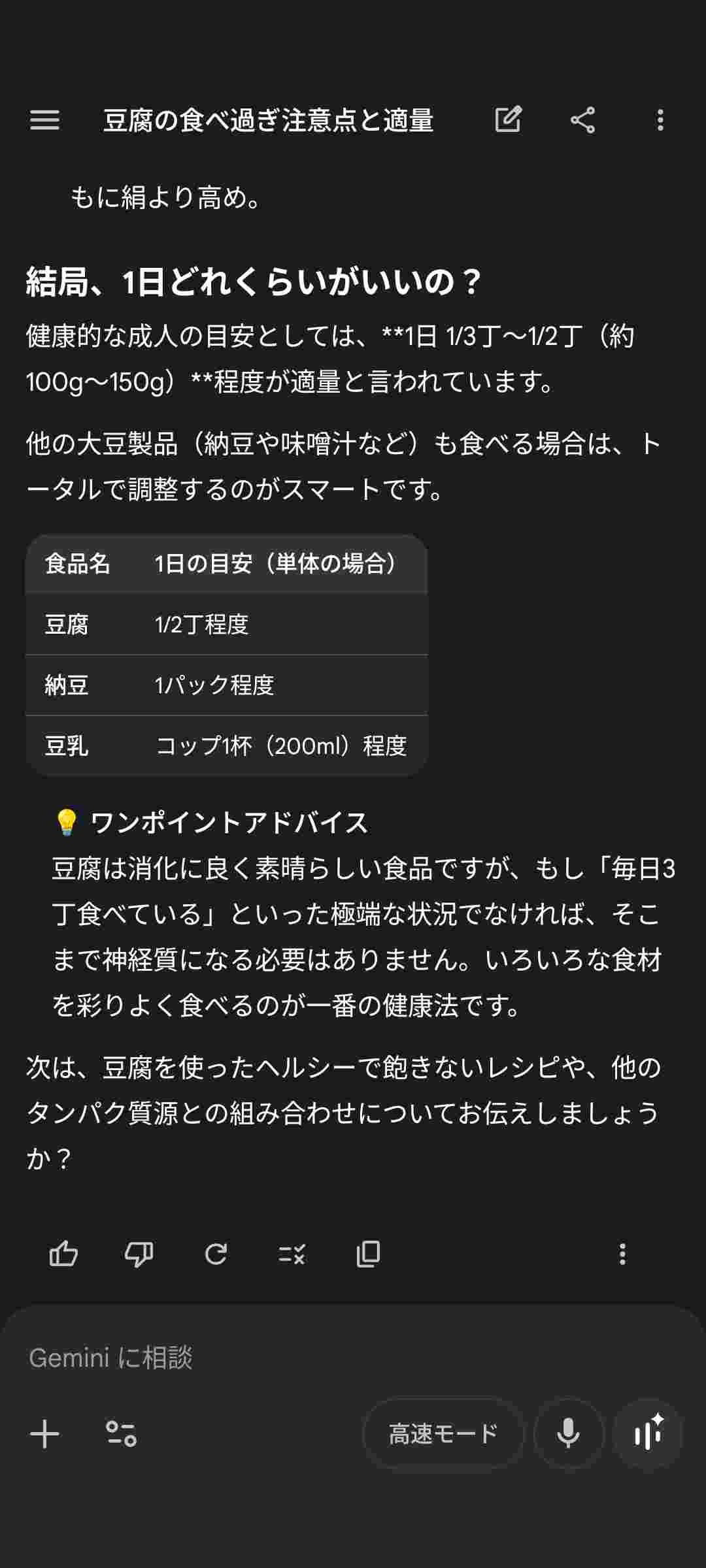Viewport: 706px width, 1568px height.
Task: Copy the response text
Action: click(368, 1254)
